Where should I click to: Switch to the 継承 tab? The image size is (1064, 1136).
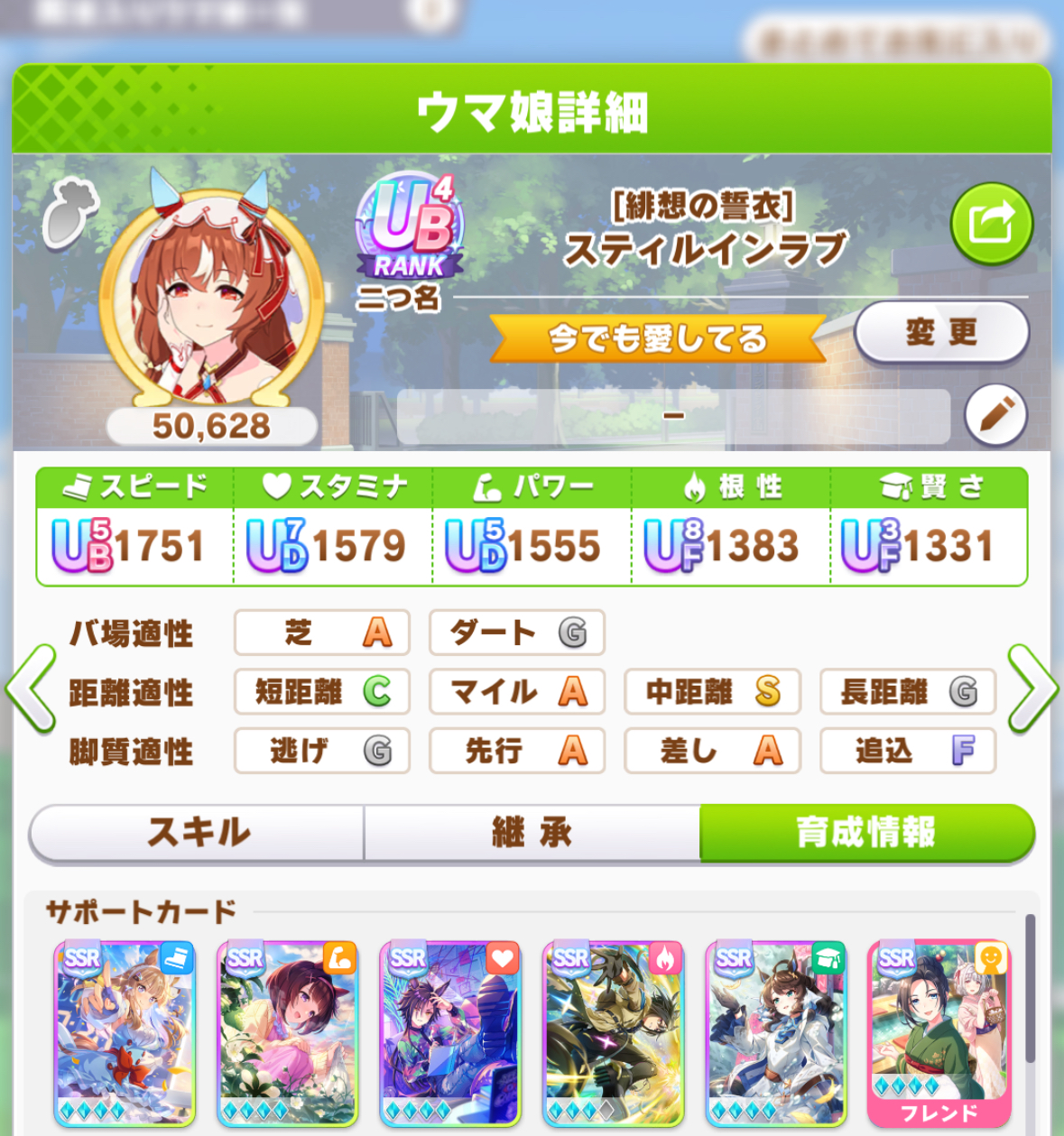point(532,833)
